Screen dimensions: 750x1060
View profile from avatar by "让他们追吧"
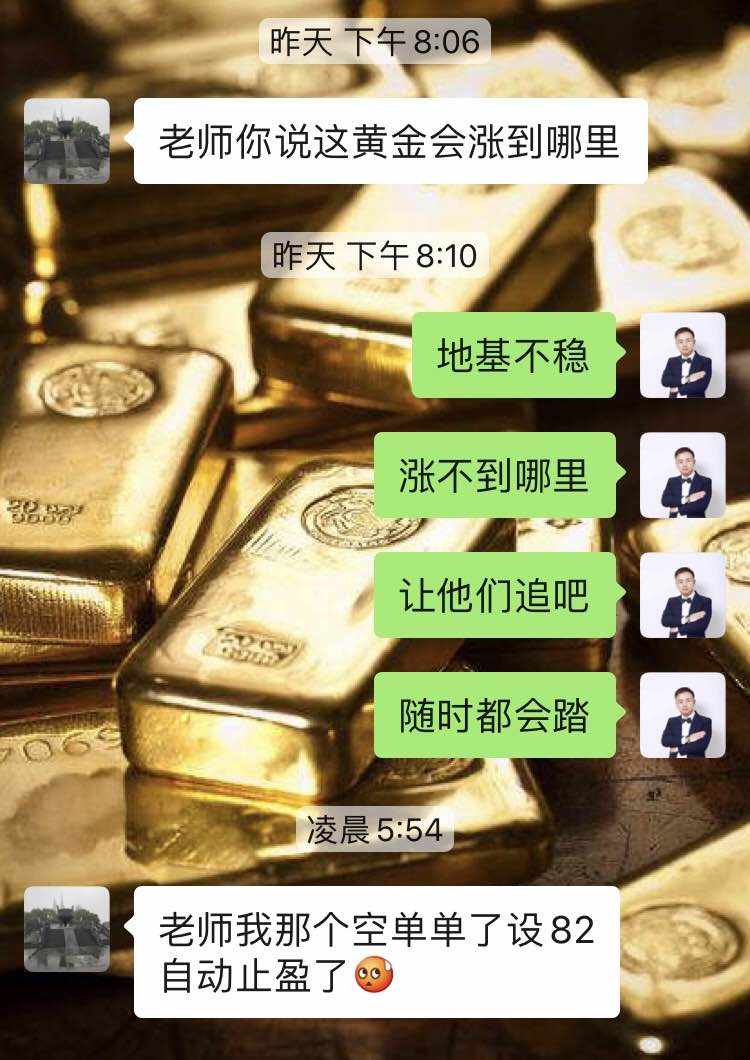point(683,595)
